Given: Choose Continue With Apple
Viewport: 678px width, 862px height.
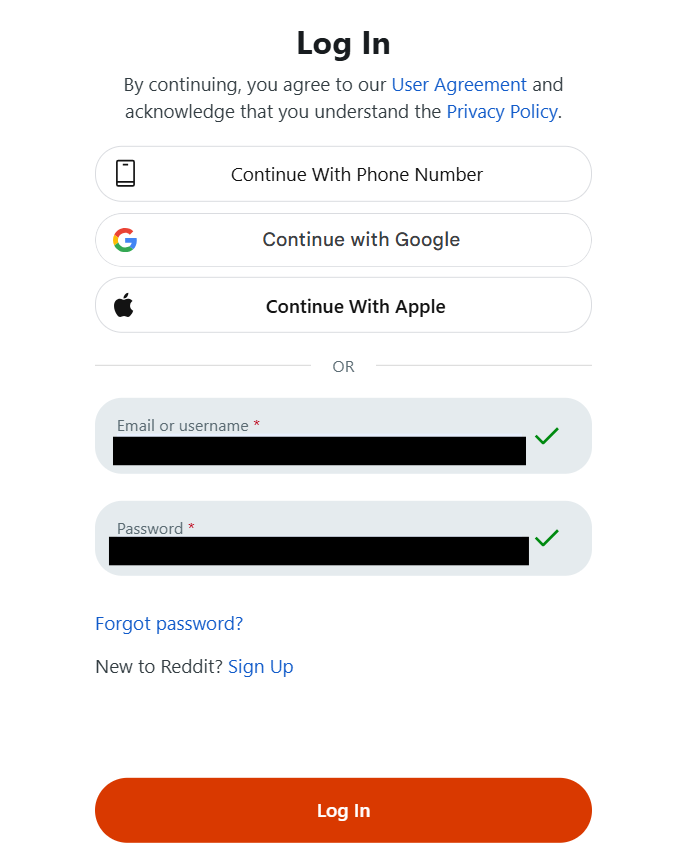Looking at the screenshot, I should coord(343,306).
